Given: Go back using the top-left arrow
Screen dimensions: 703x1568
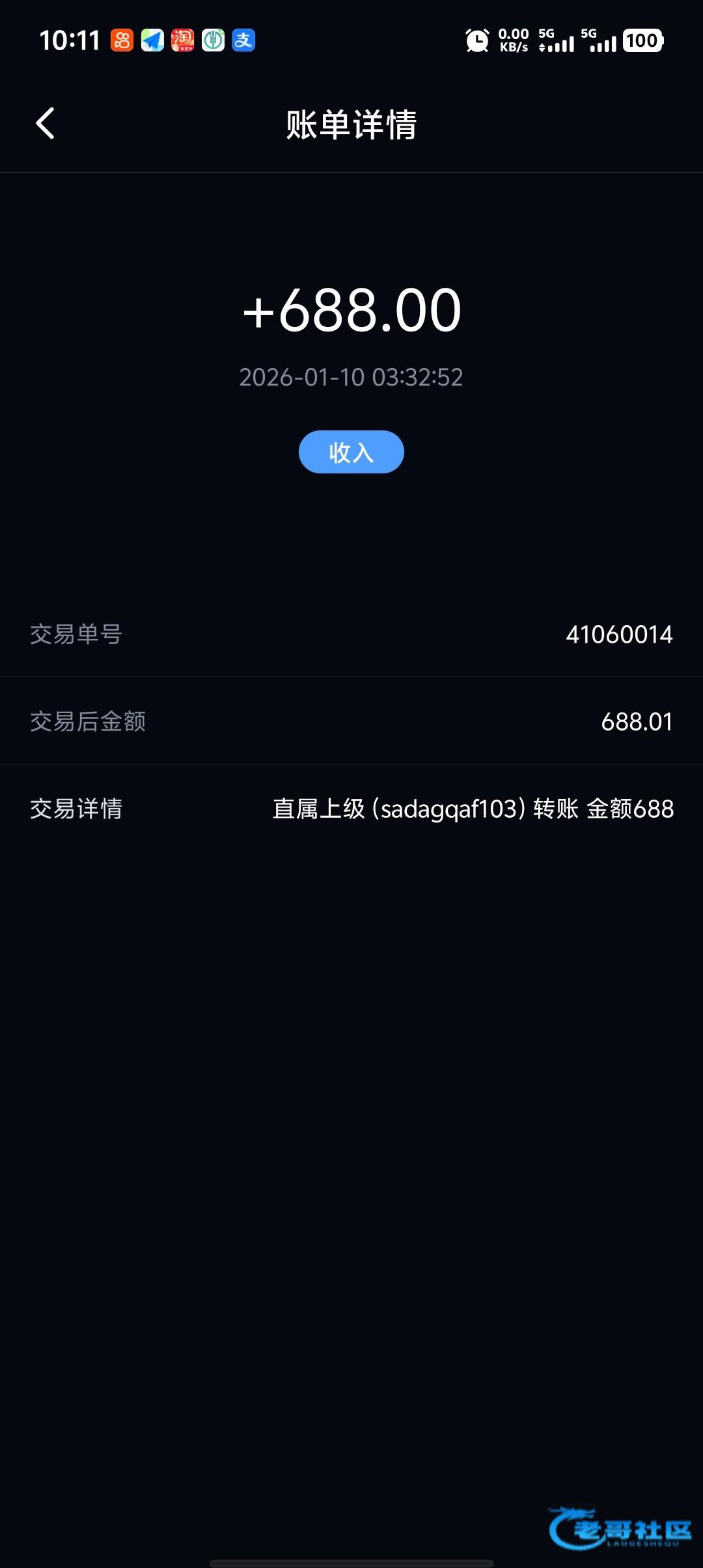Looking at the screenshot, I should tap(45, 123).
